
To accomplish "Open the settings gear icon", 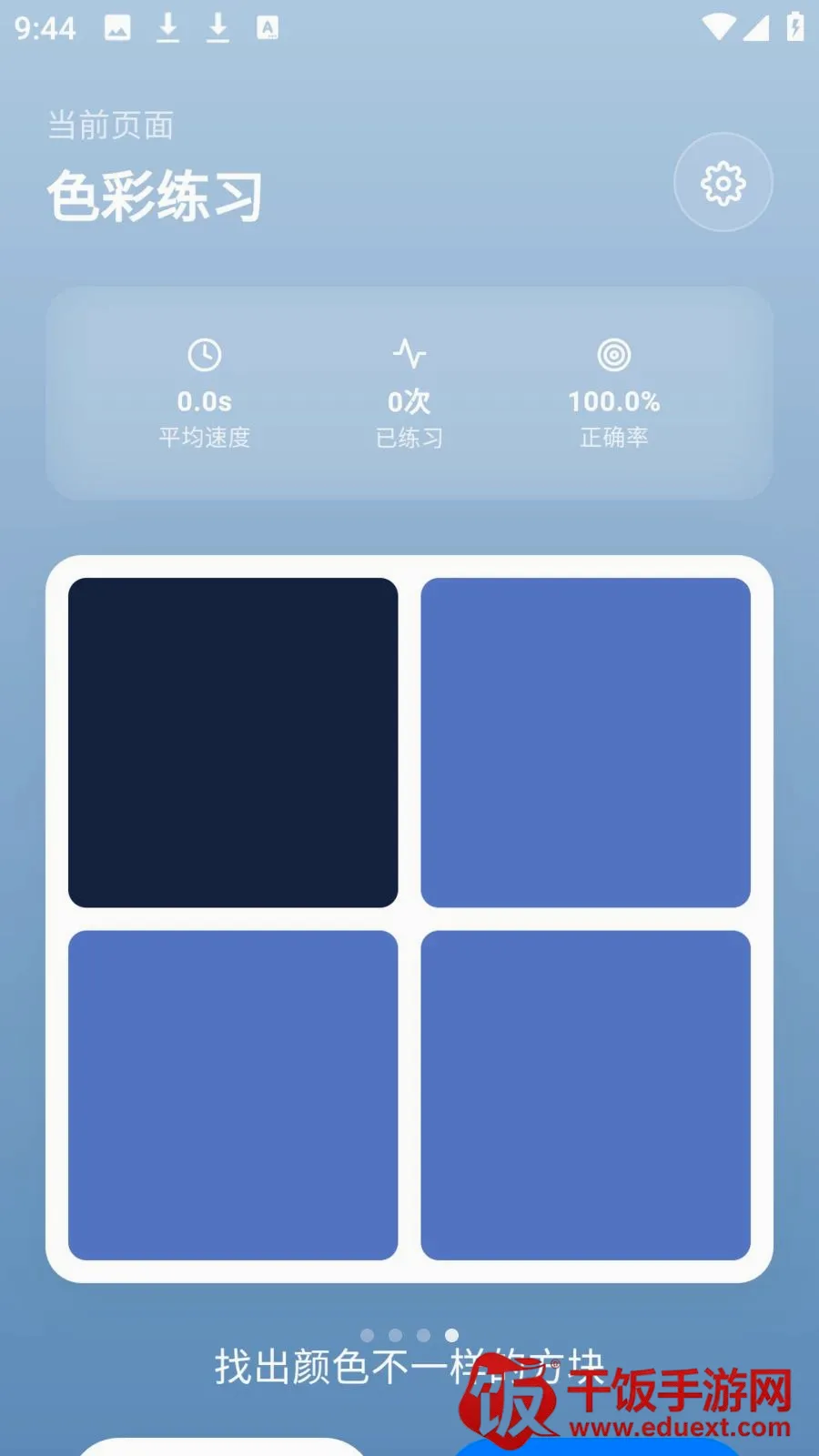I will pos(723,183).
